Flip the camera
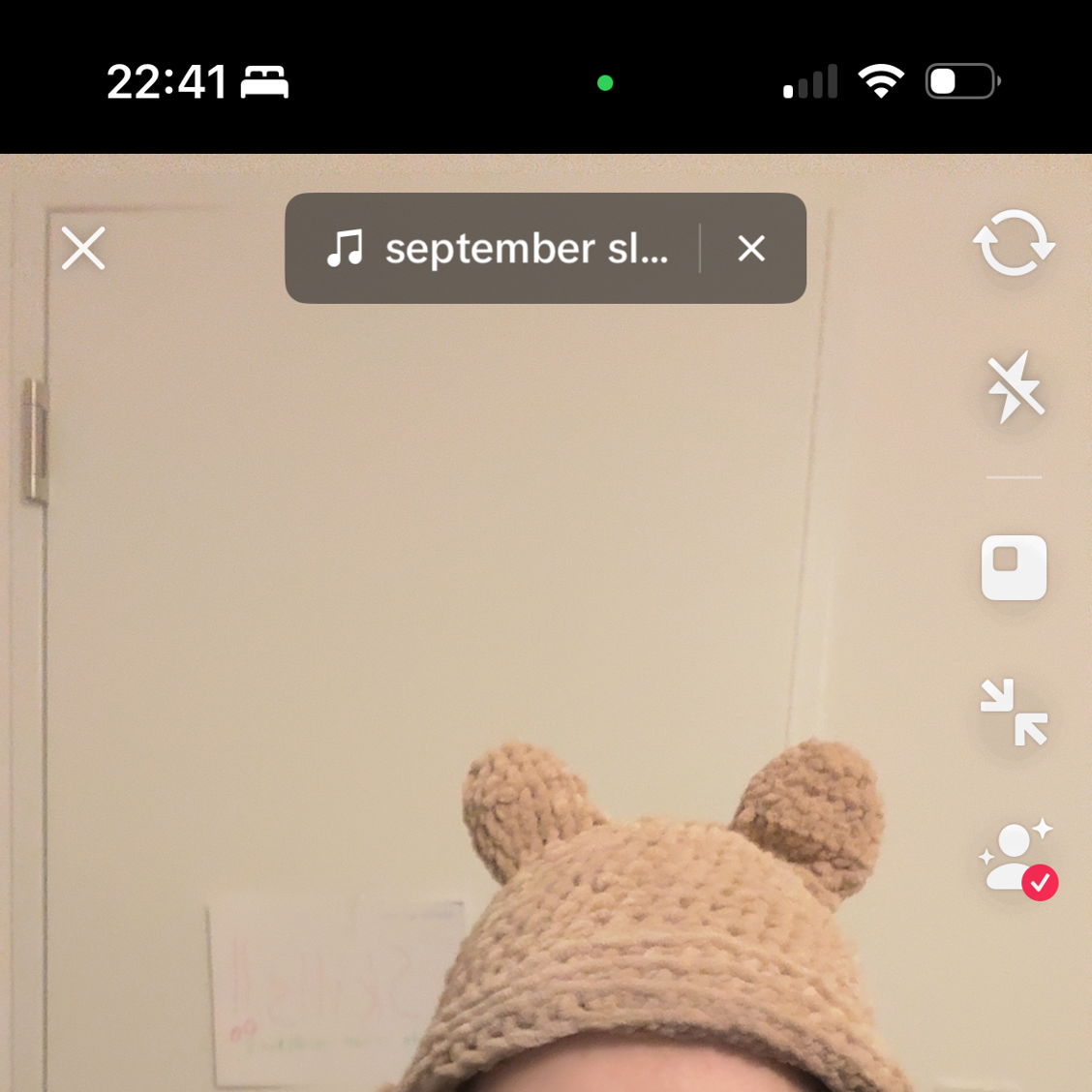Screen dimensions: 1092x1092 [x=1014, y=243]
